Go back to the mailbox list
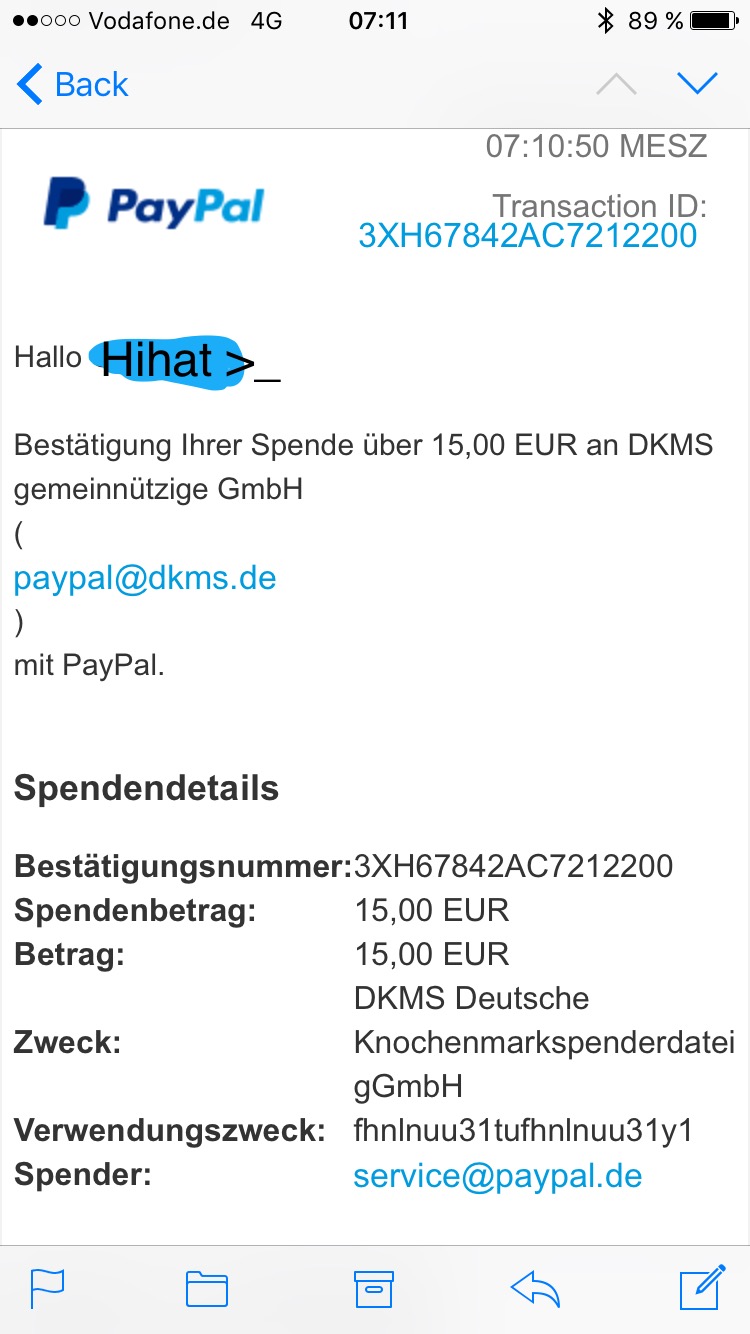The image size is (750, 1334). pyautogui.click(x=73, y=85)
